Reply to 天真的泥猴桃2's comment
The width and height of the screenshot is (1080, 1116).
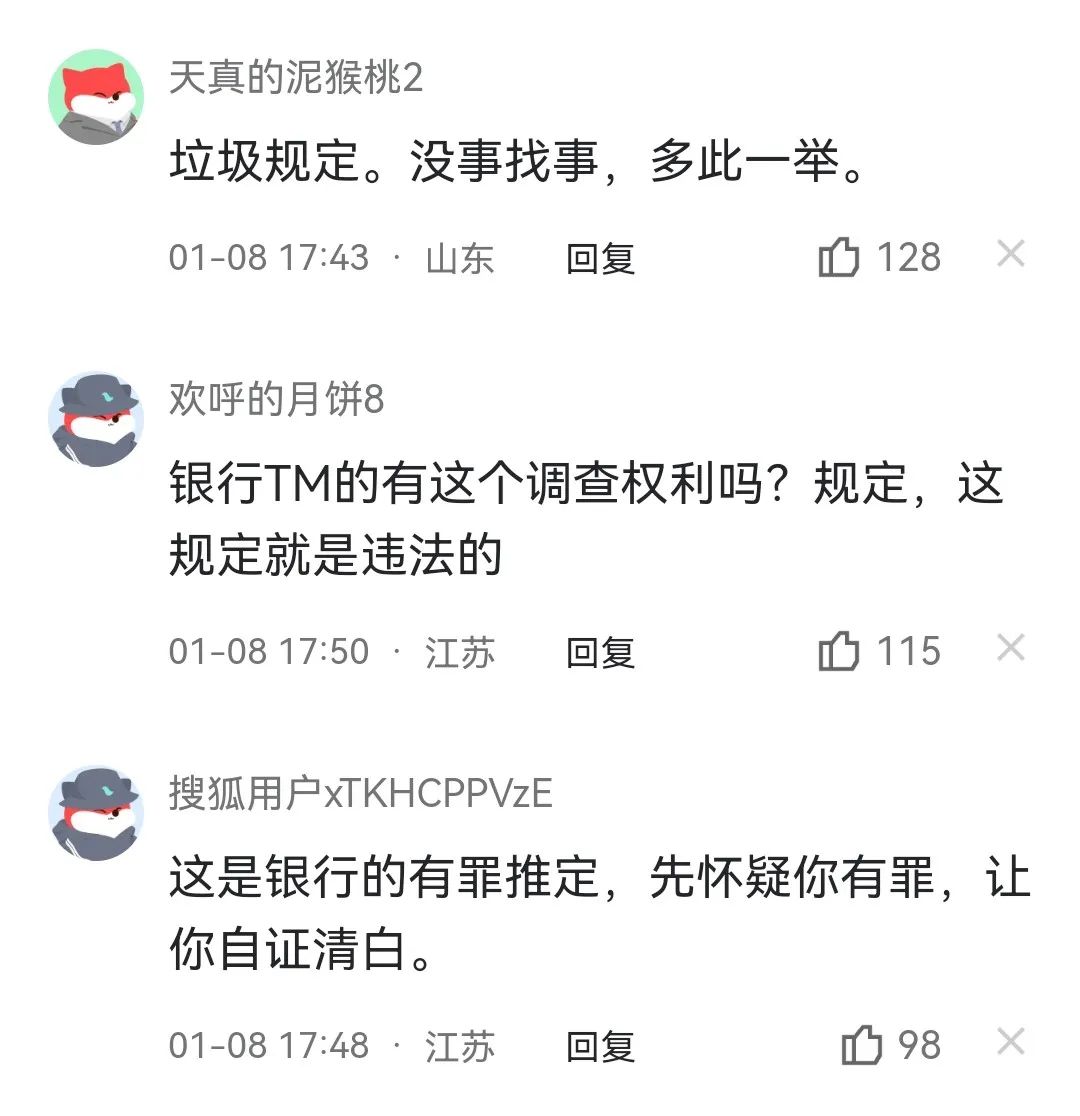(x=601, y=259)
